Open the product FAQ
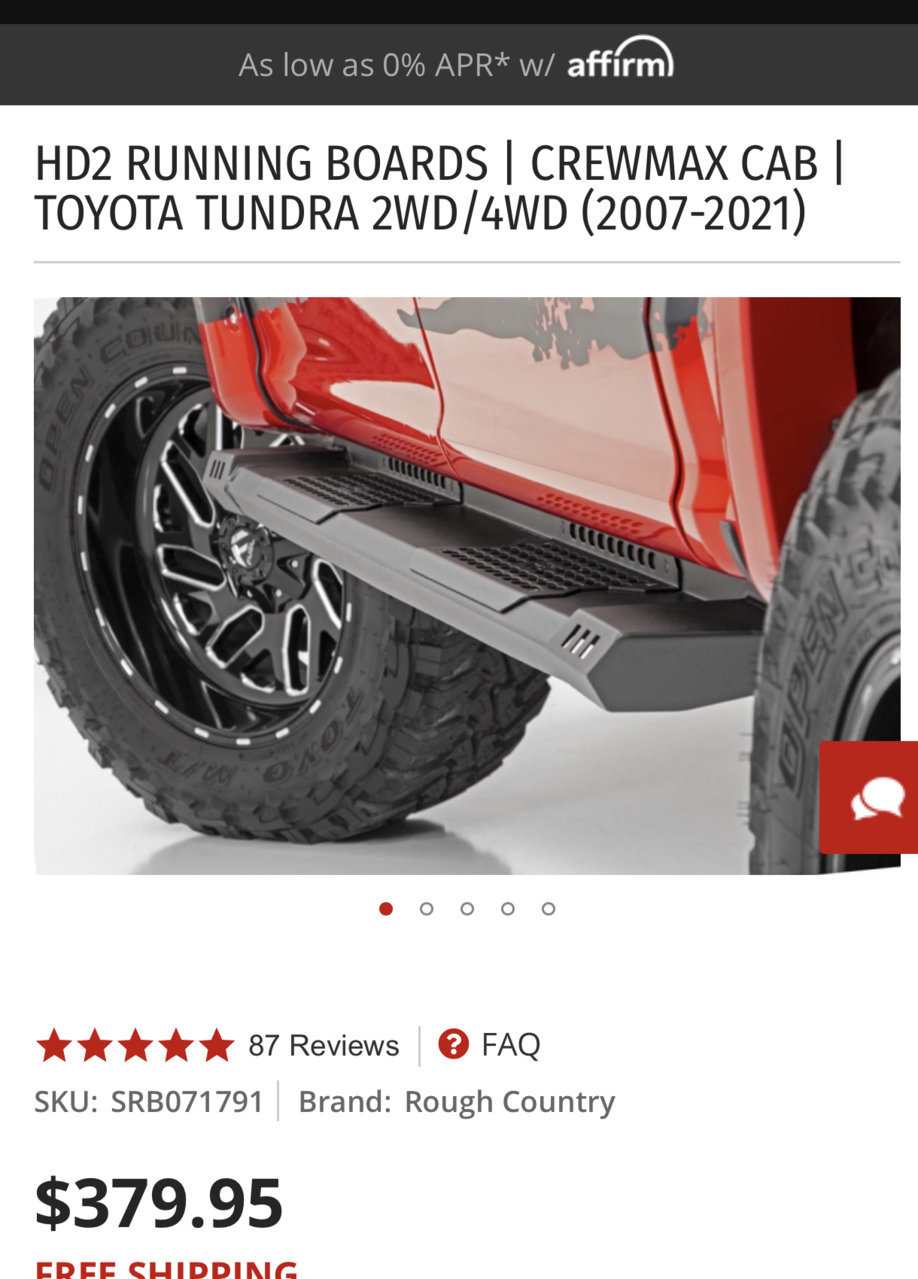Screen dimensions: 918x1279 click(490, 1045)
